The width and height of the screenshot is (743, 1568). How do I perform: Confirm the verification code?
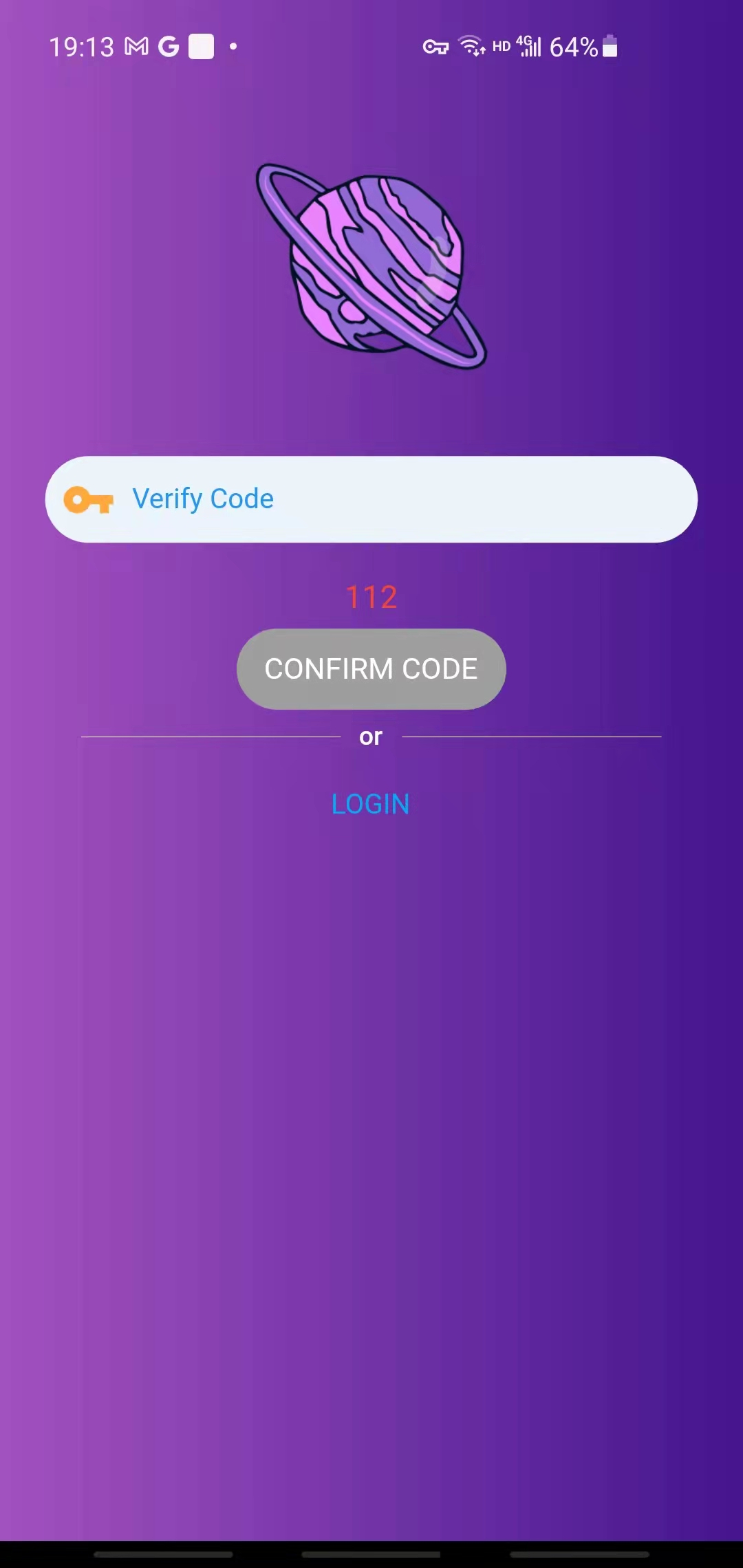[371, 668]
